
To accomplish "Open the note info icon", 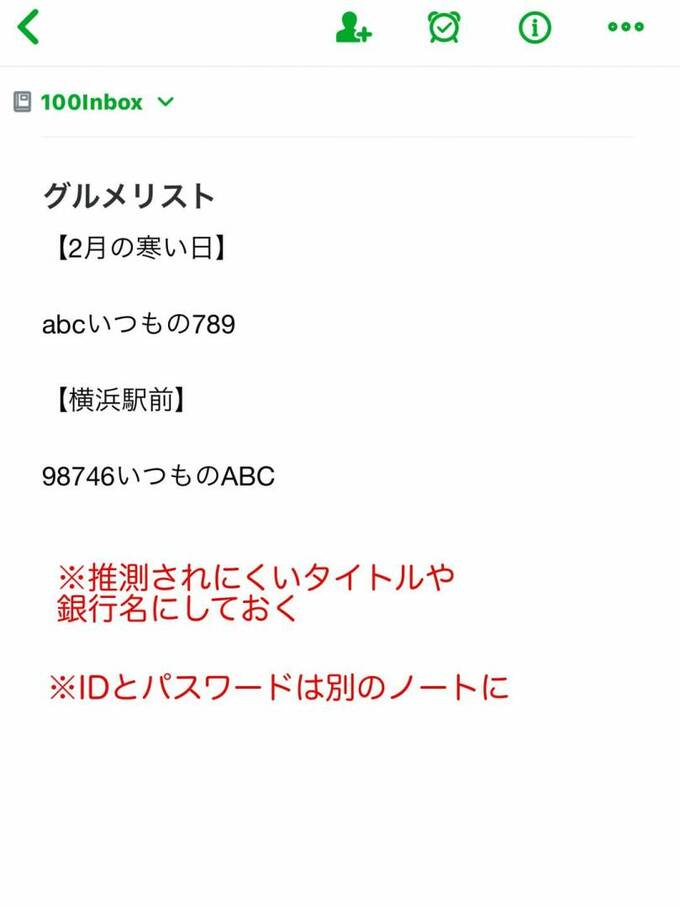I will [x=535, y=28].
